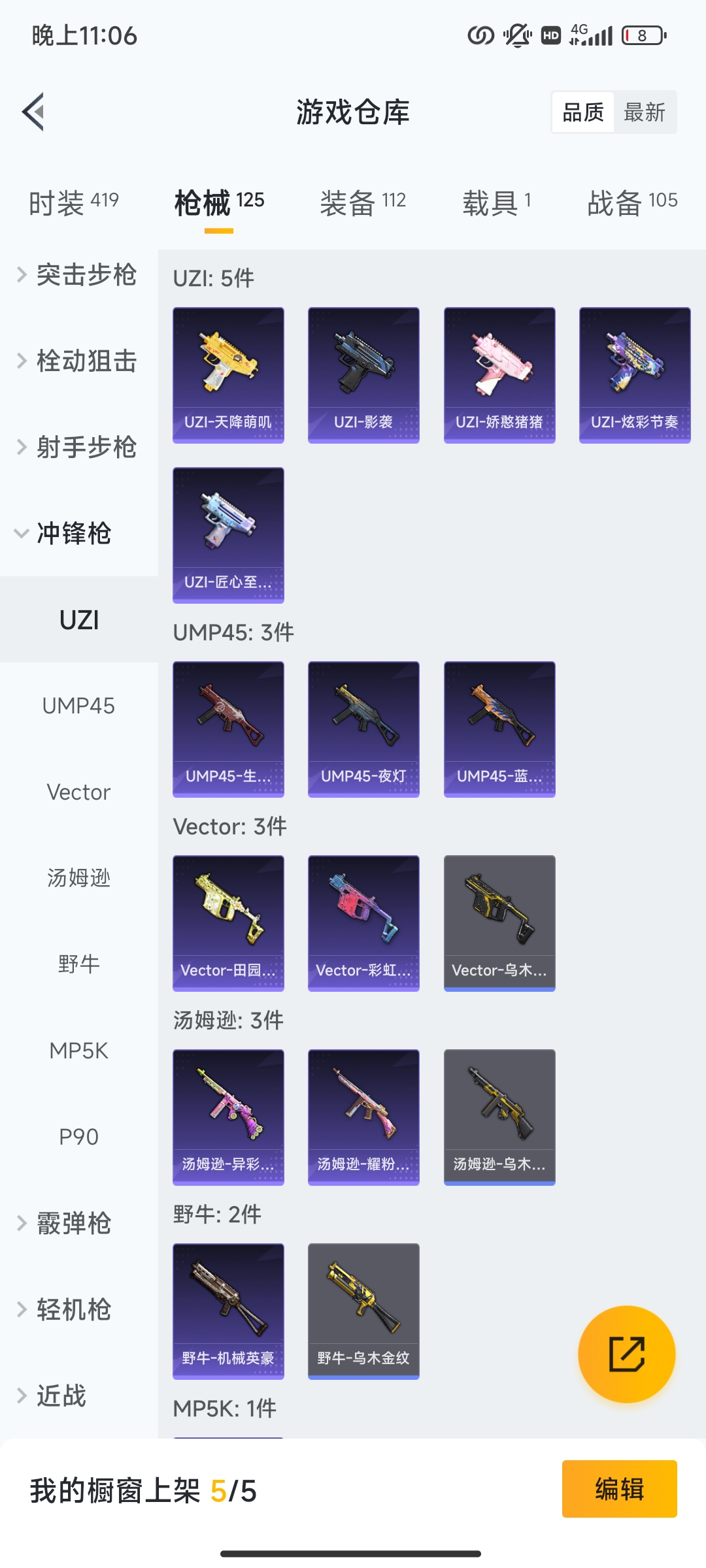Screen dimensions: 706x1568
Task: Open the UMP45-夜灯 skin
Action: pos(363,729)
